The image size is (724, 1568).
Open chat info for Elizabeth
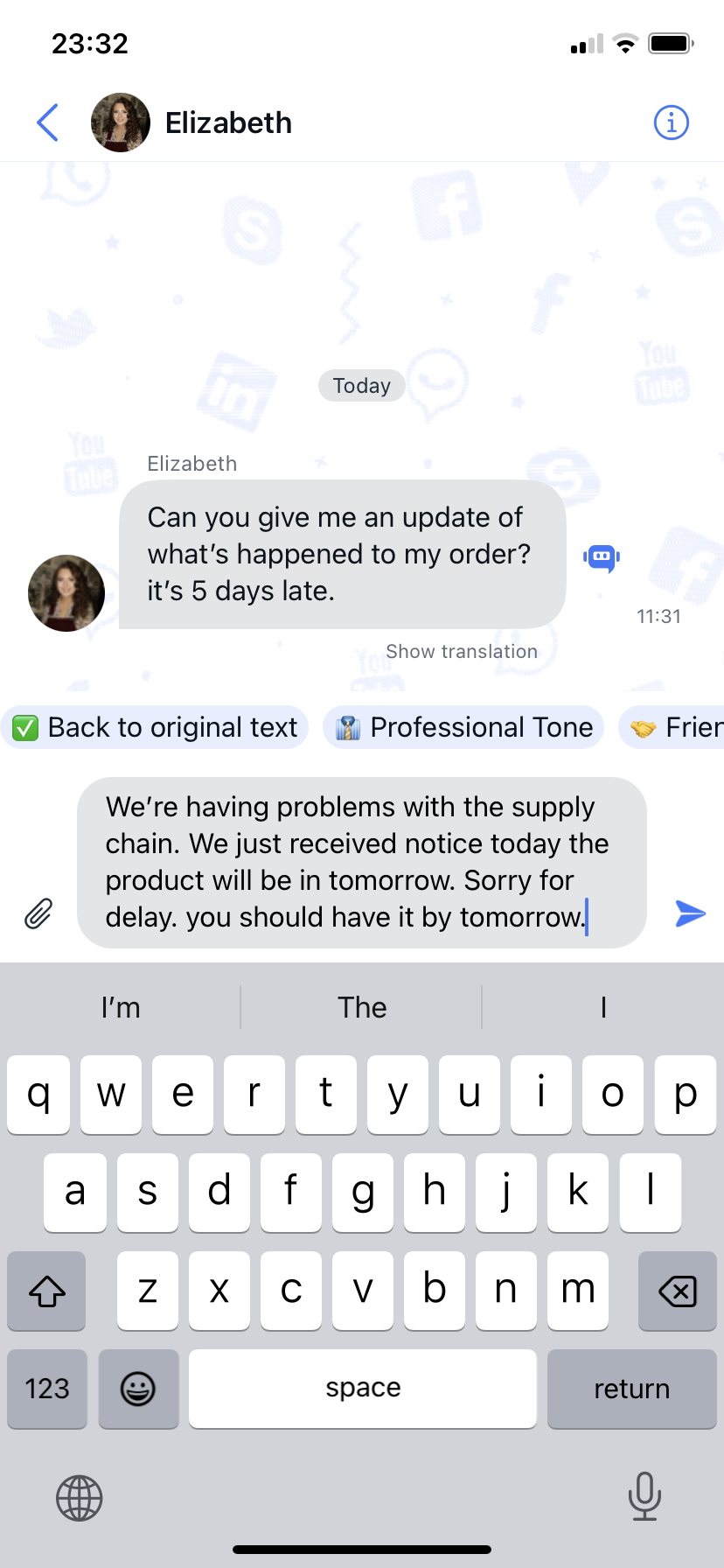click(x=671, y=122)
